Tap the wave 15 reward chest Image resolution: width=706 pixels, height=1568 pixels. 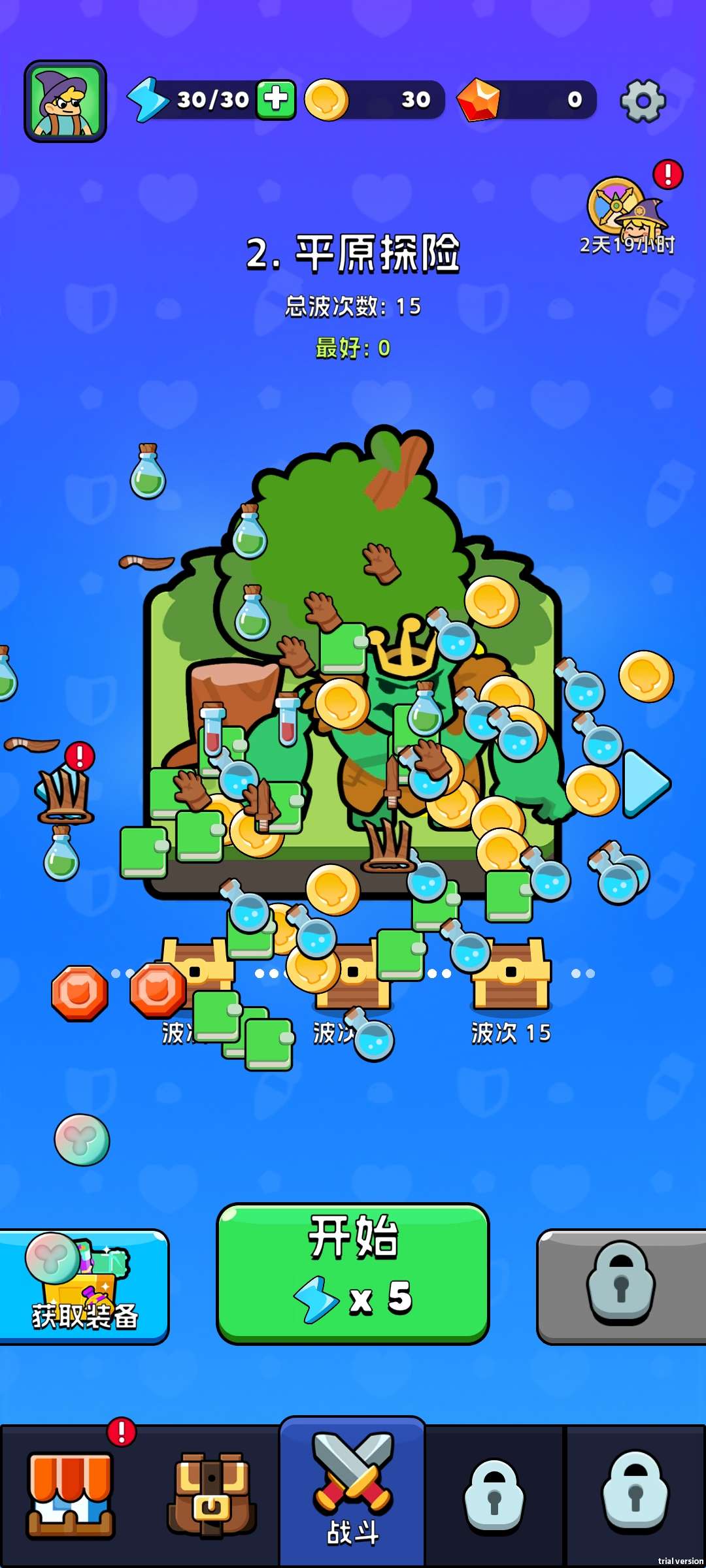coord(511,973)
